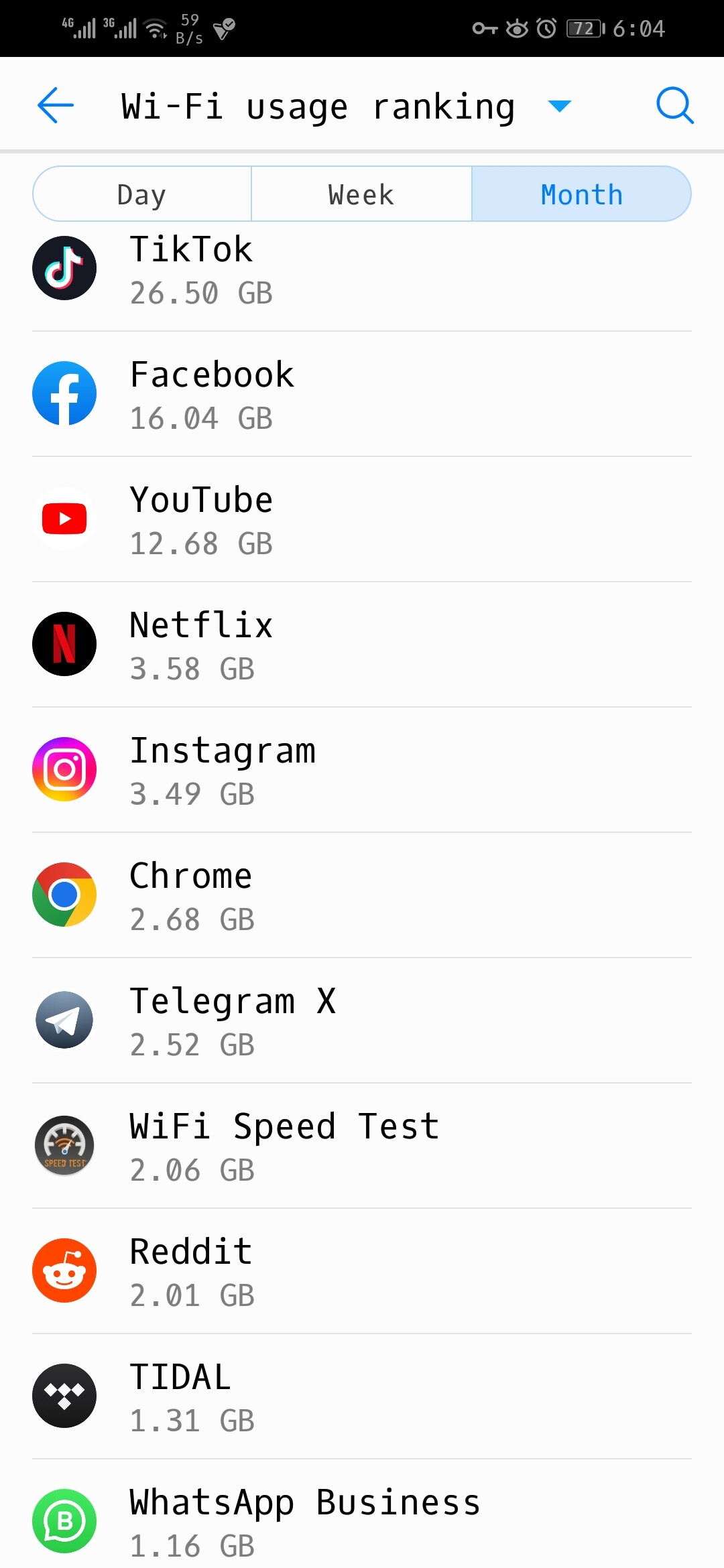Go back using the top arrow

click(56, 105)
